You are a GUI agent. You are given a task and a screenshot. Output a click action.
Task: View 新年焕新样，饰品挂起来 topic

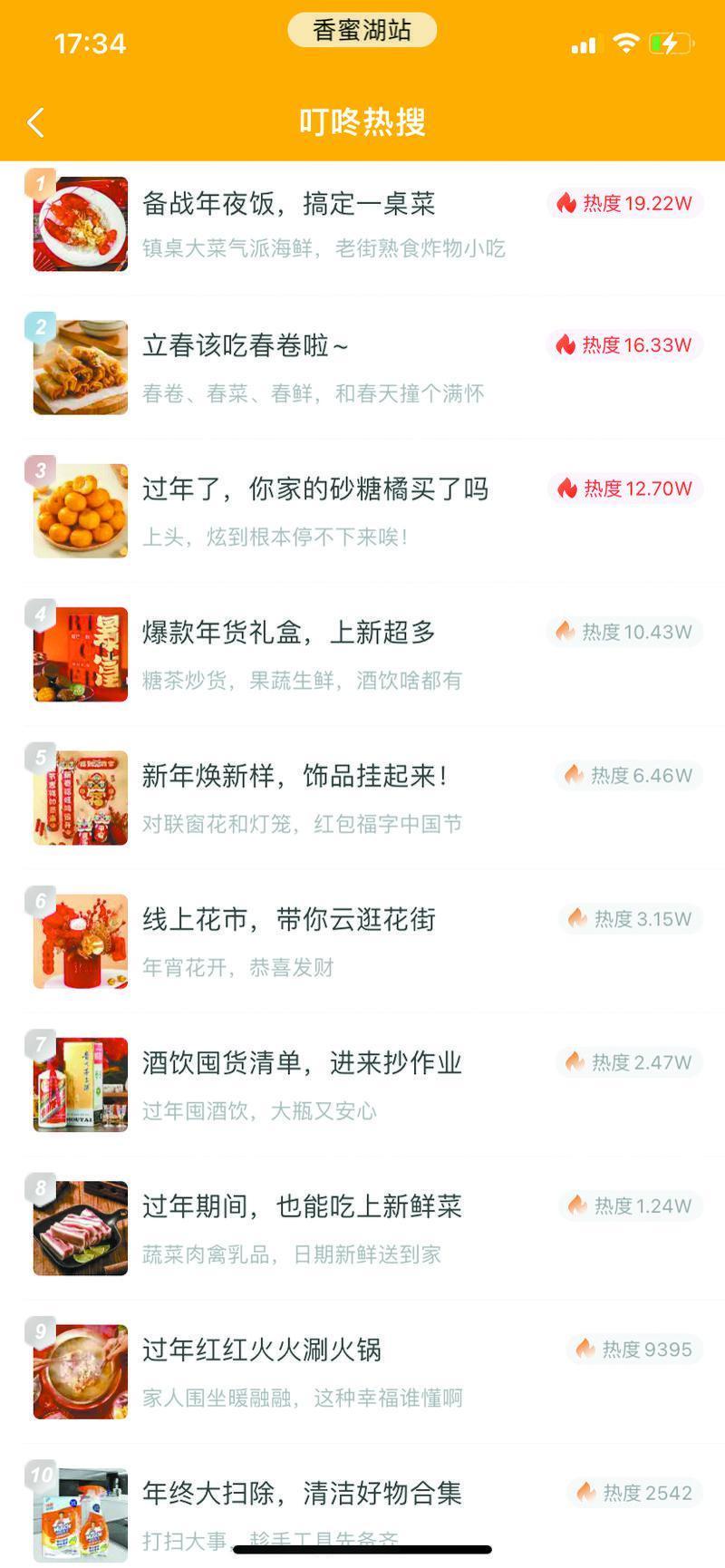[362, 798]
